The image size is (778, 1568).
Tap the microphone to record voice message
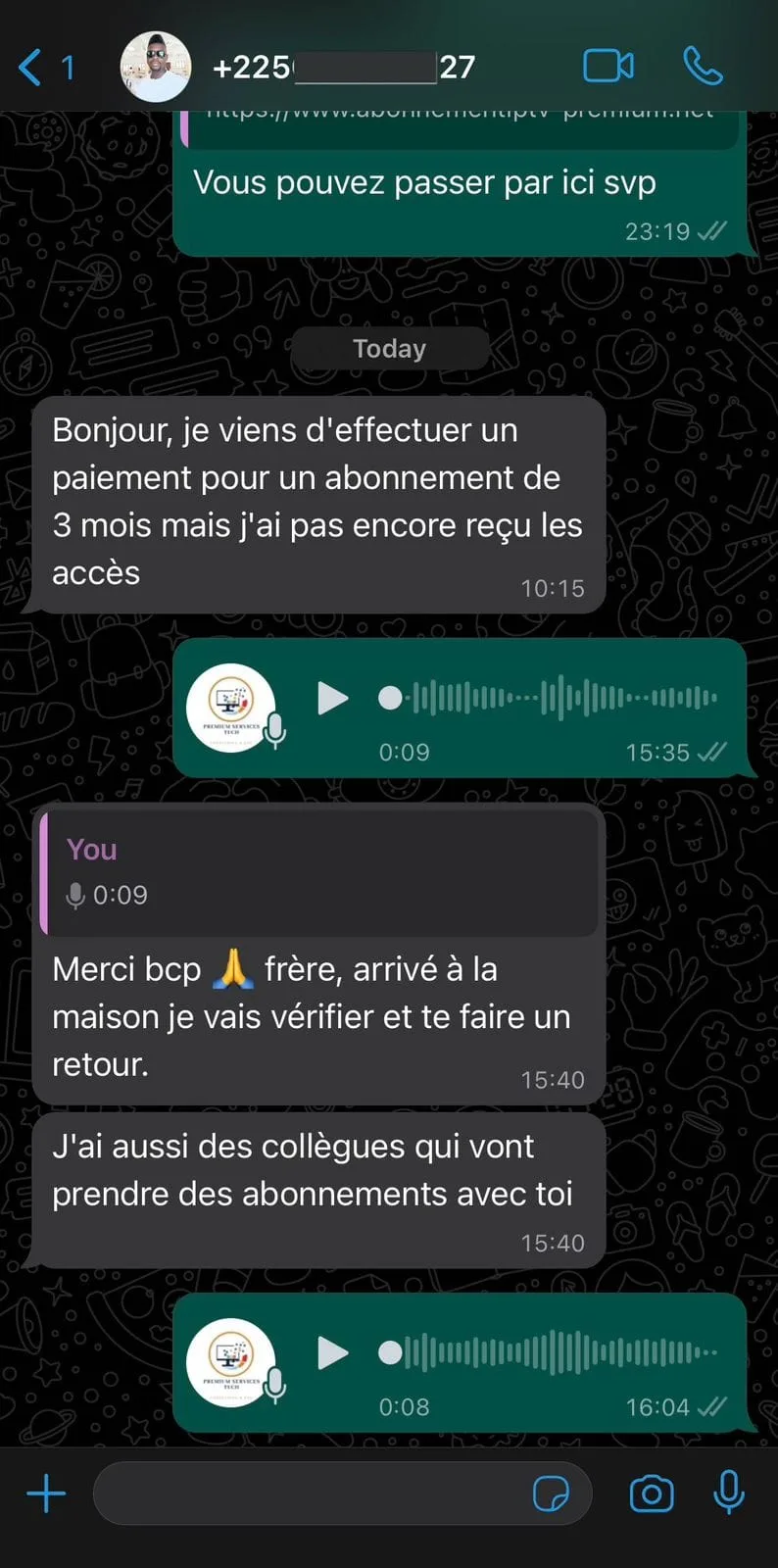(x=728, y=1492)
